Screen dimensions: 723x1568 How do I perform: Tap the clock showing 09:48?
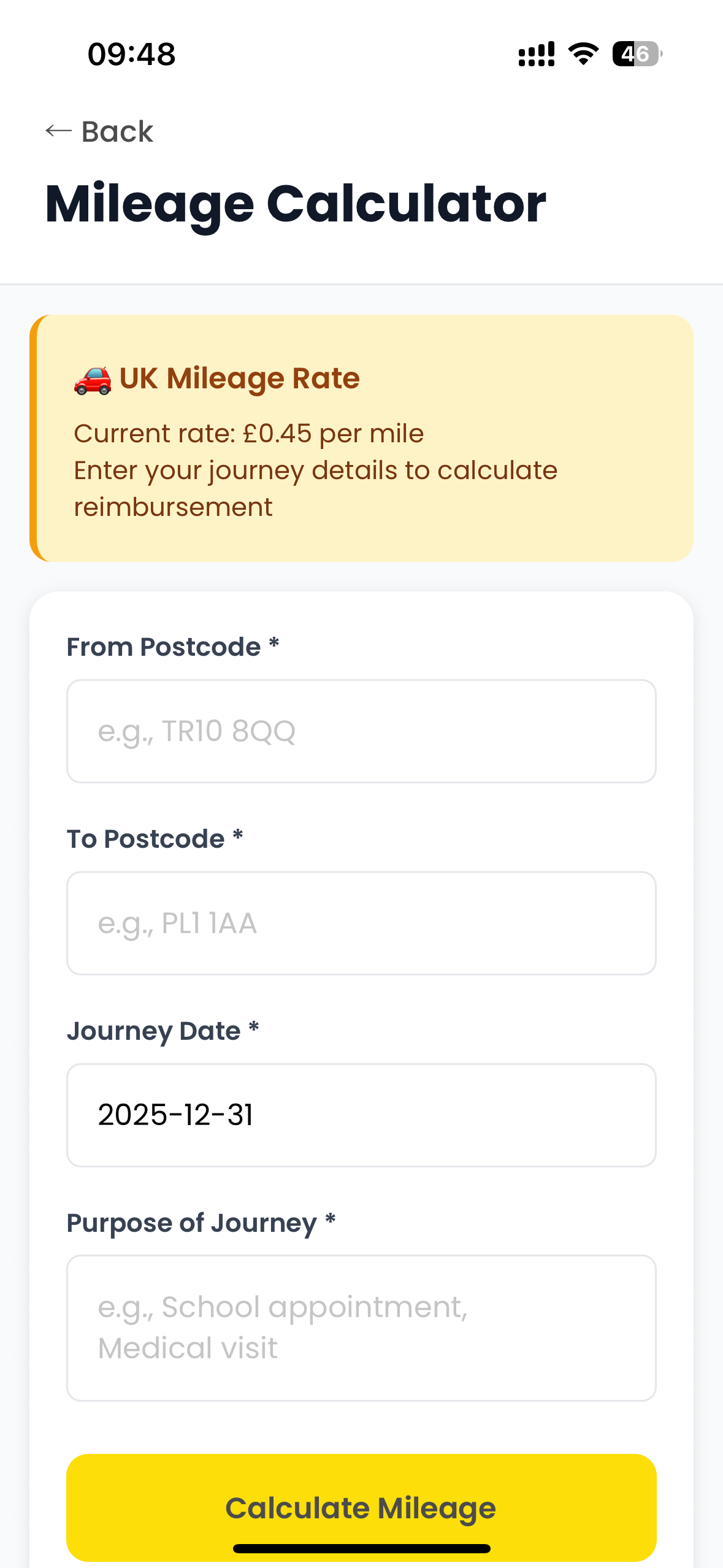[x=130, y=55]
